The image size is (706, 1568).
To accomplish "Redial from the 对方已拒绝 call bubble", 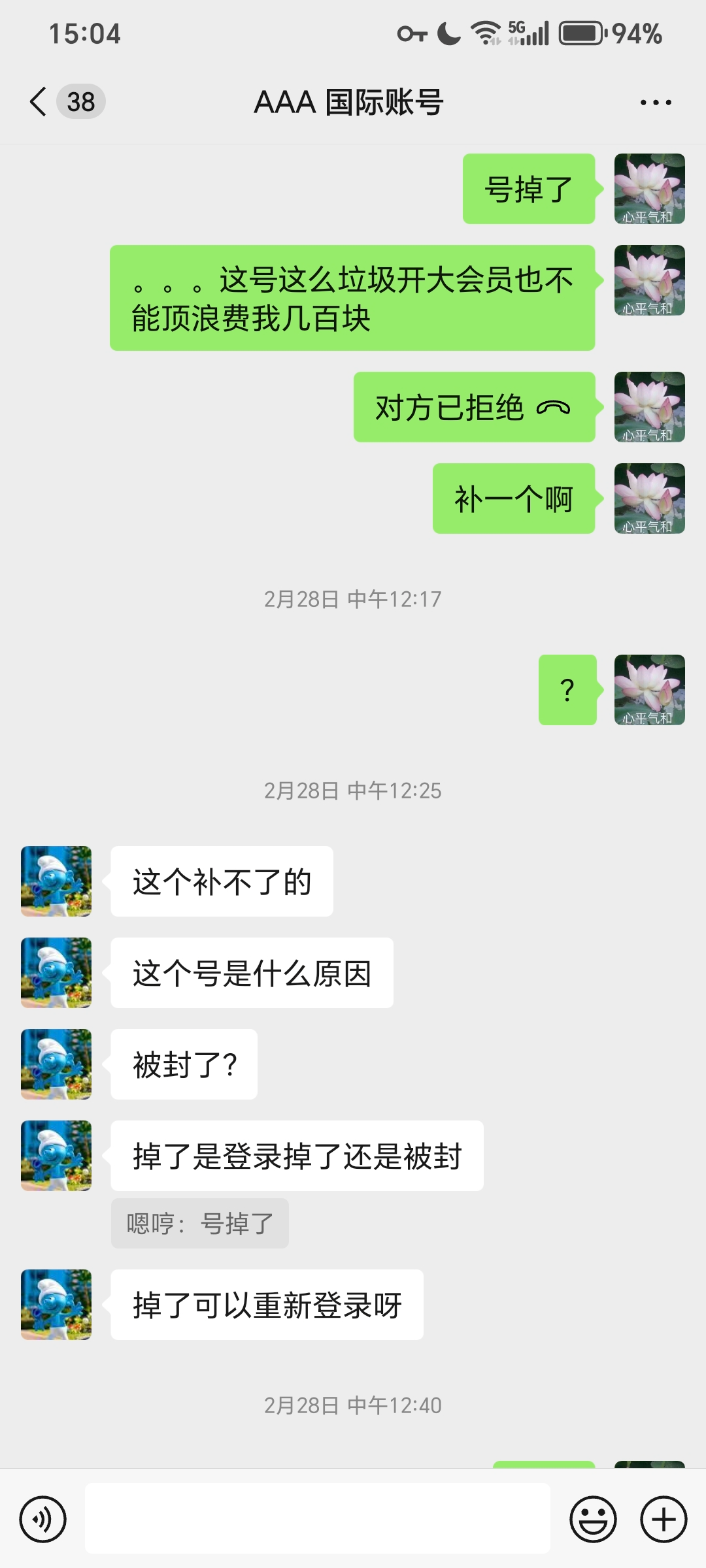I will (x=474, y=408).
